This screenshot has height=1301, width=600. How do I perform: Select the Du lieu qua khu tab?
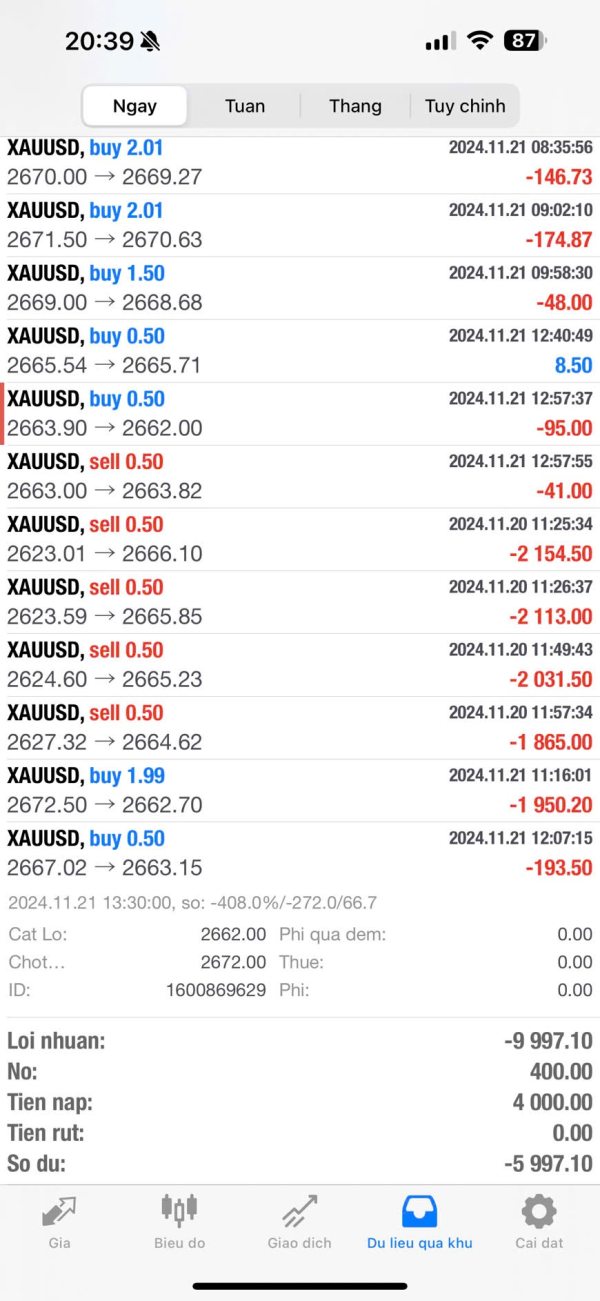pyautogui.click(x=419, y=1222)
